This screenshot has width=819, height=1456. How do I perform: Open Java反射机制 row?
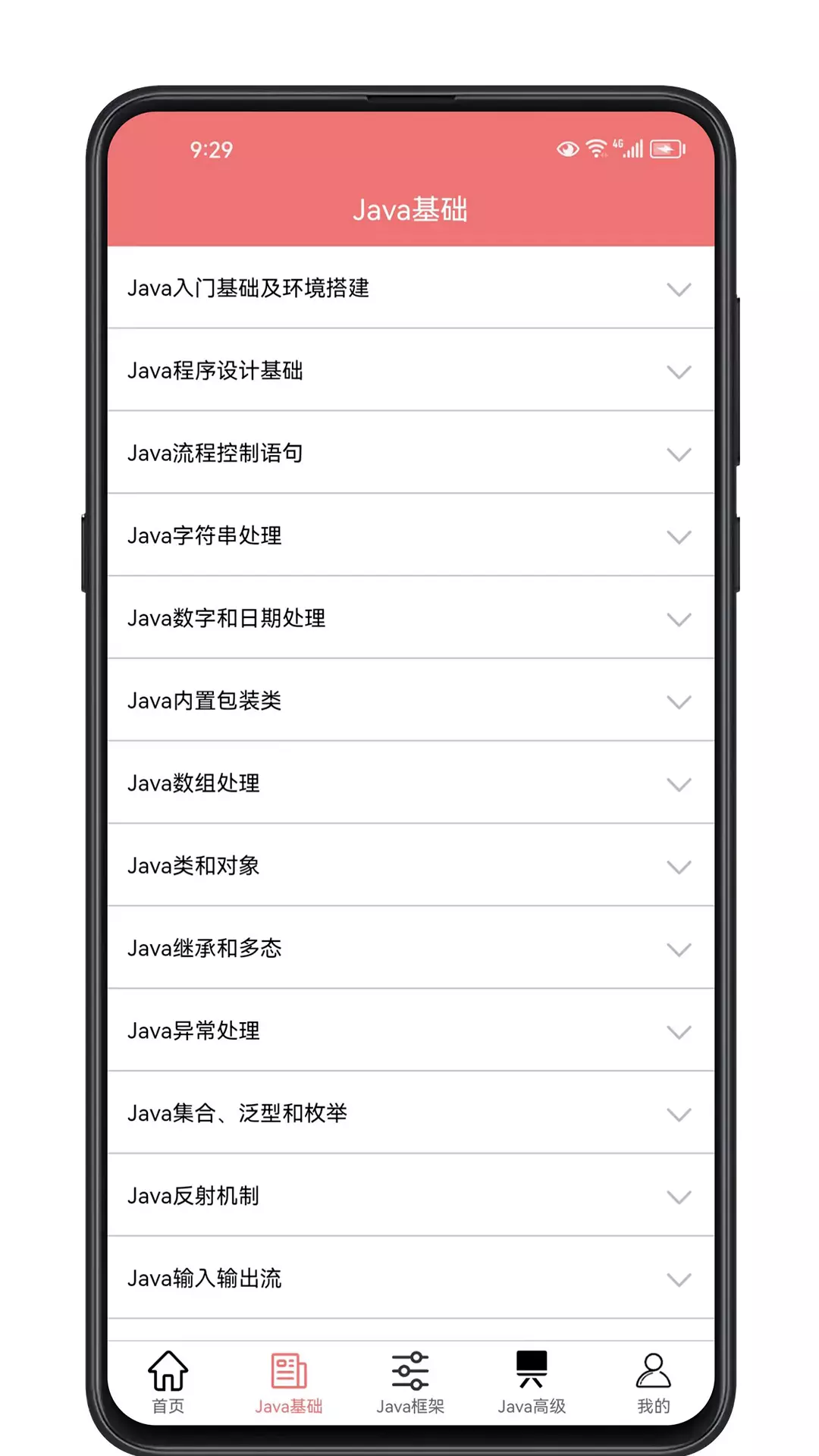click(410, 1197)
